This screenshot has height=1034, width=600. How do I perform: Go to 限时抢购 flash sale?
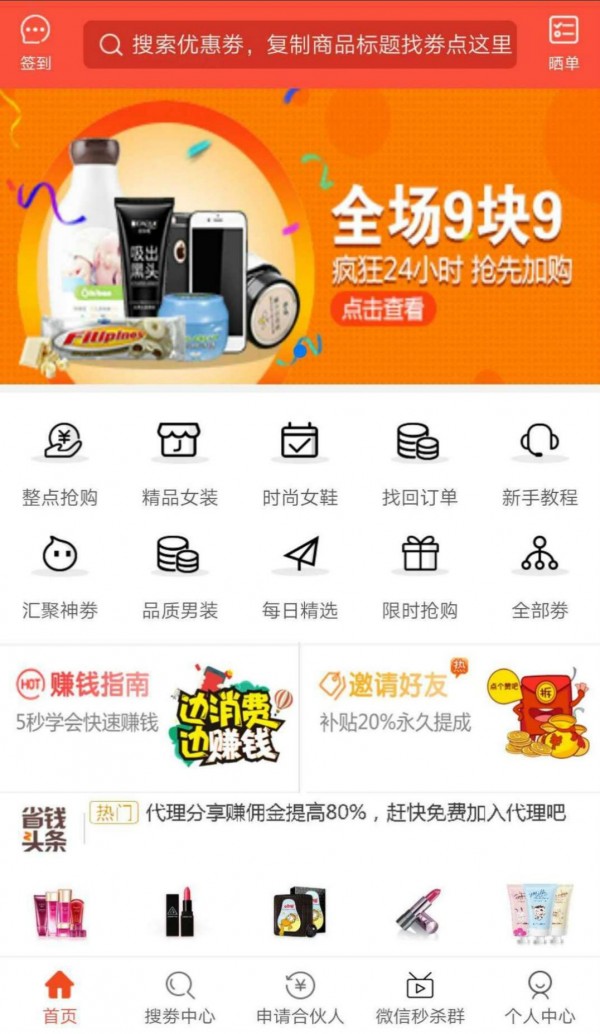click(x=419, y=577)
